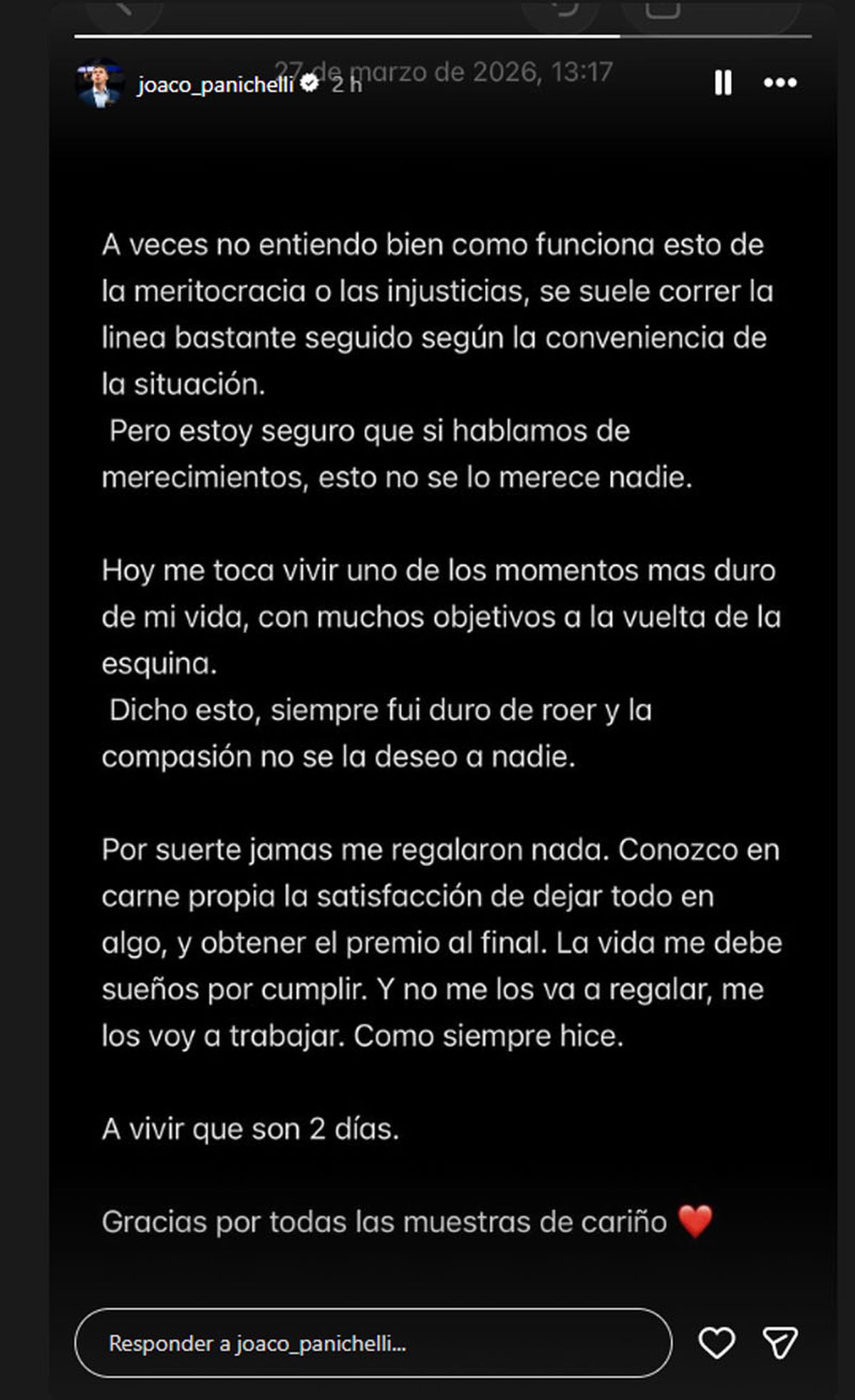Viewport: 855px width, 1400px height.
Task: Like this story with the heart
Action: pos(716,1343)
